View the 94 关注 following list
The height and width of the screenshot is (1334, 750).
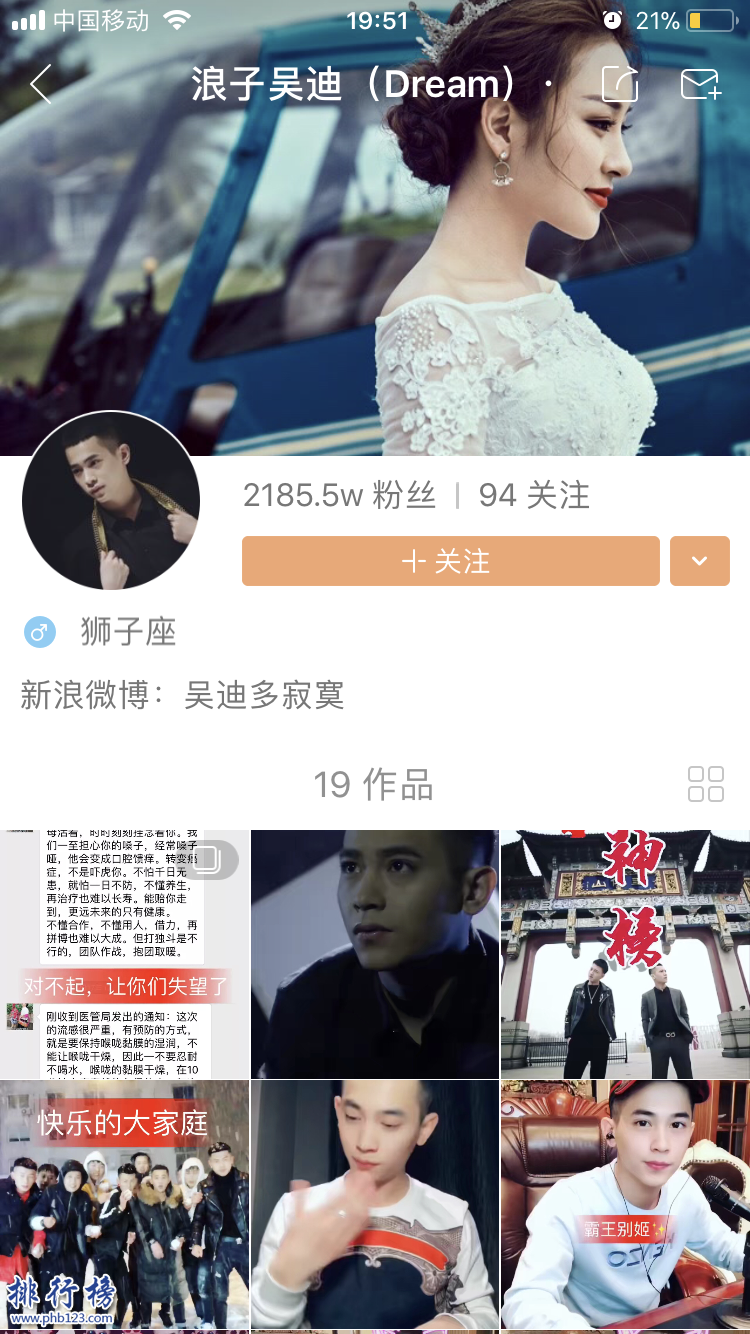[534, 495]
